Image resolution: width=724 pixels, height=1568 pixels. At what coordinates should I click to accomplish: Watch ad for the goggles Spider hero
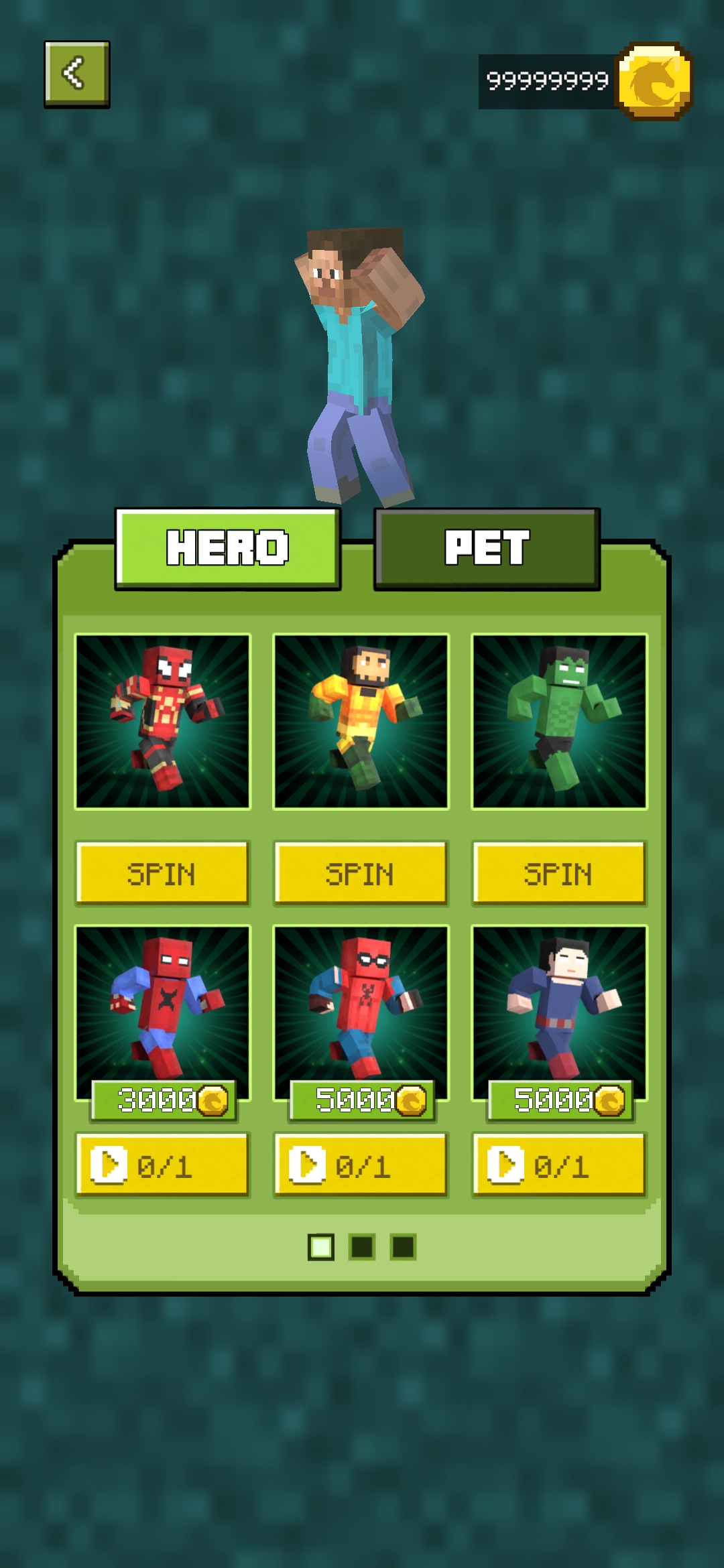point(361,1165)
